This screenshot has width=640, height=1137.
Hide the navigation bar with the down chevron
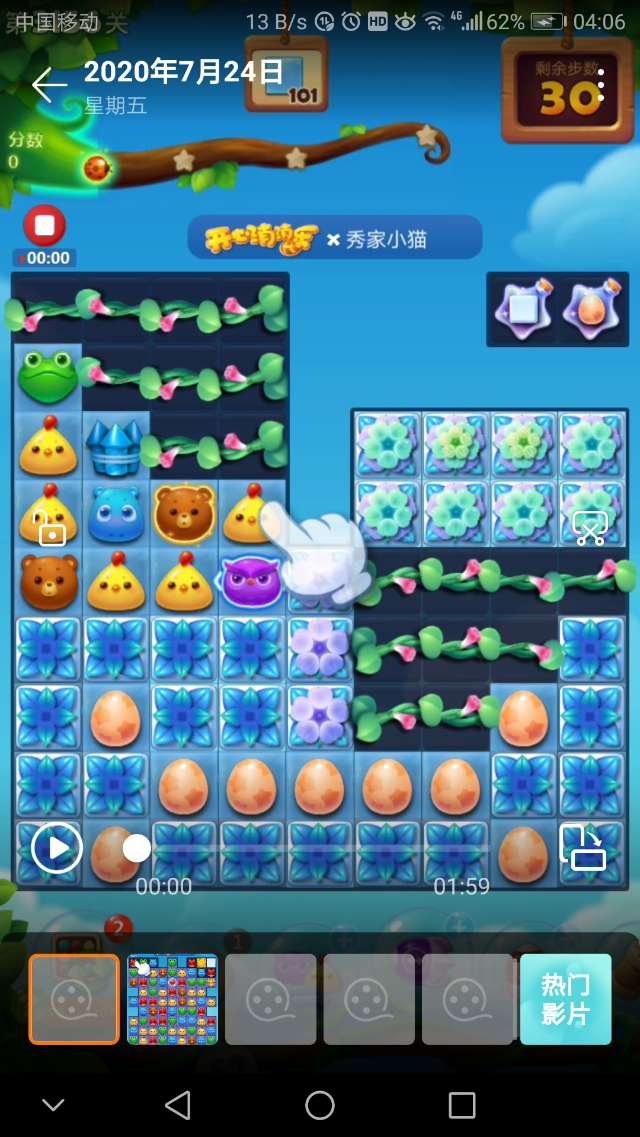click(x=53, y=1105)
